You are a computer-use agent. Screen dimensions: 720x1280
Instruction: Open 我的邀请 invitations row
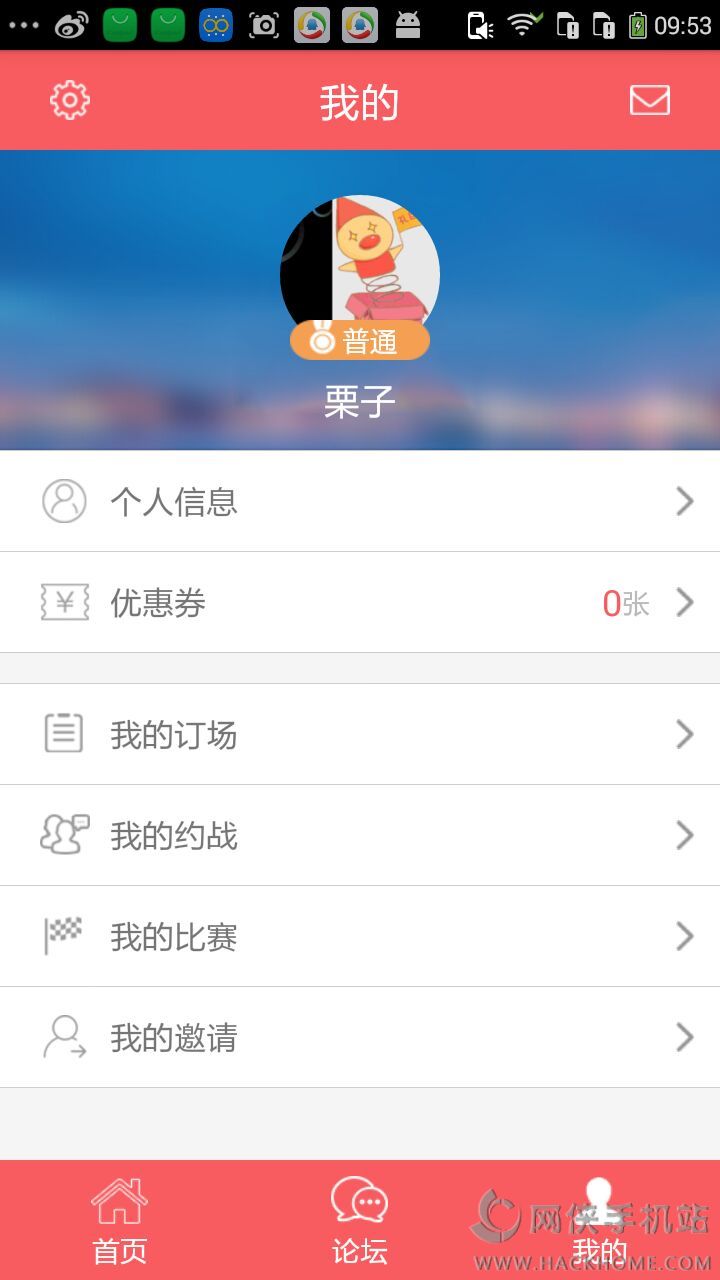tap(360, 1037)
